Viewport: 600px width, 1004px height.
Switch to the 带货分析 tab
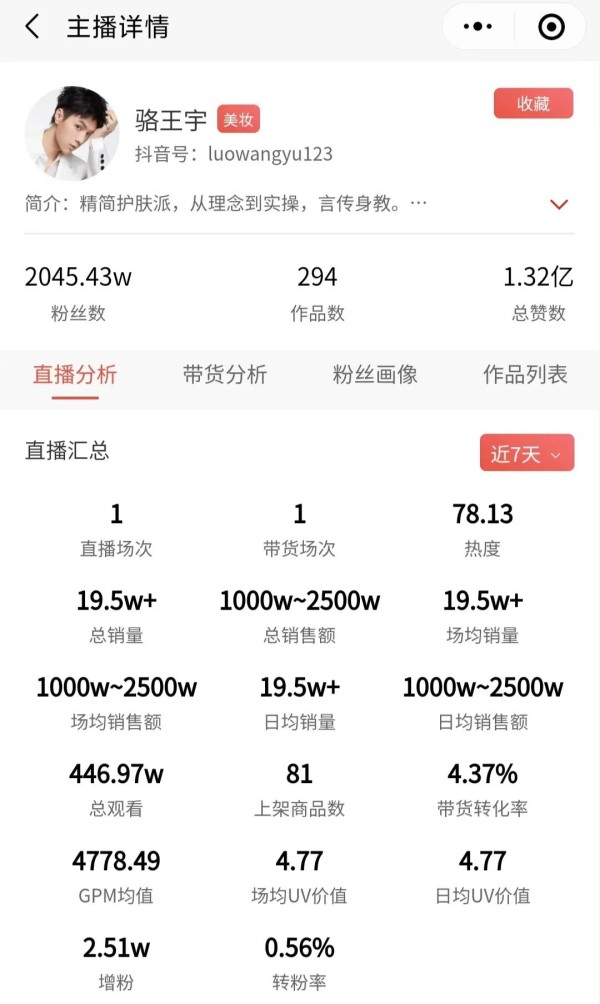pos(225,375)
